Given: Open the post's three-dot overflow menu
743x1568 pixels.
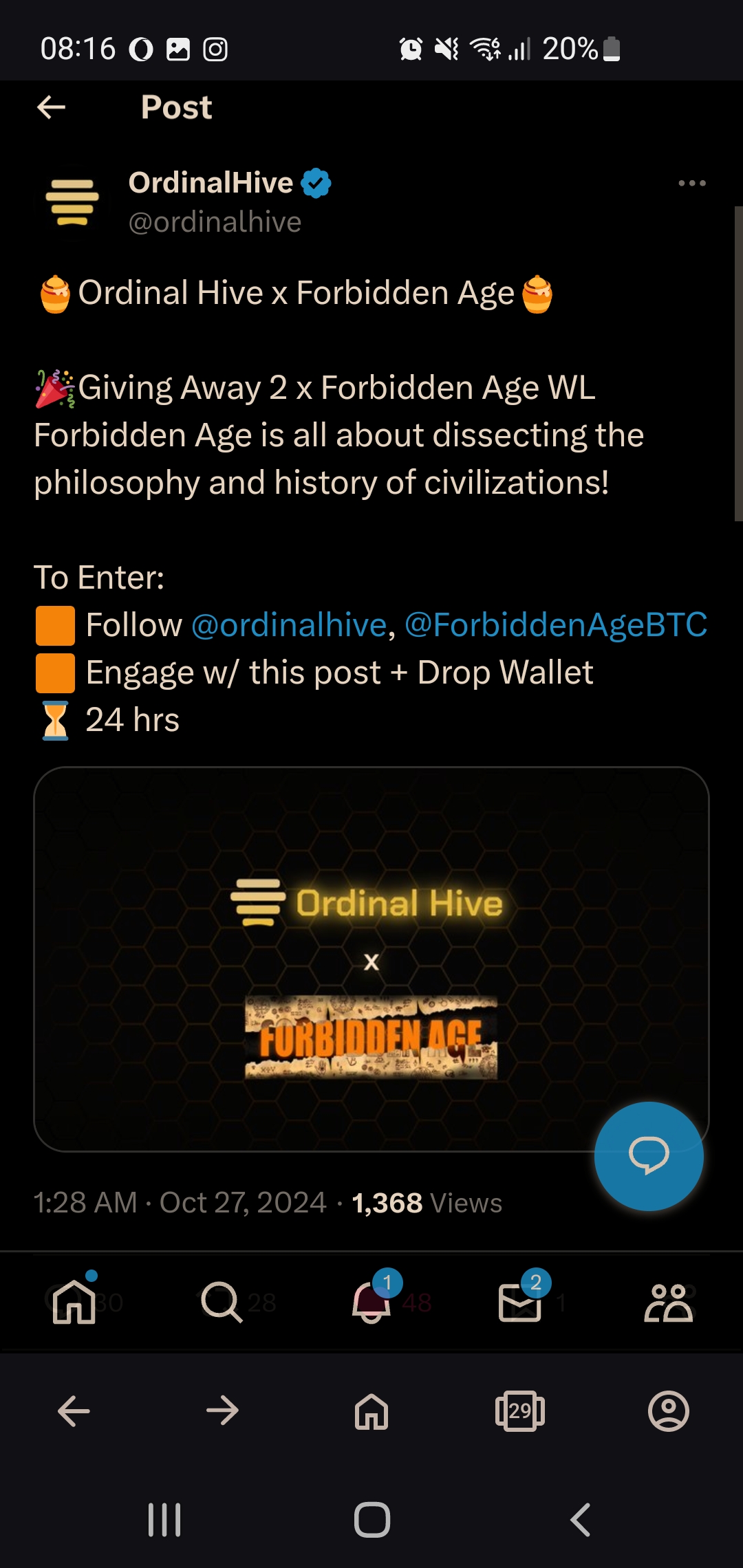Looking at the screenshot, I should coord(691,183).
